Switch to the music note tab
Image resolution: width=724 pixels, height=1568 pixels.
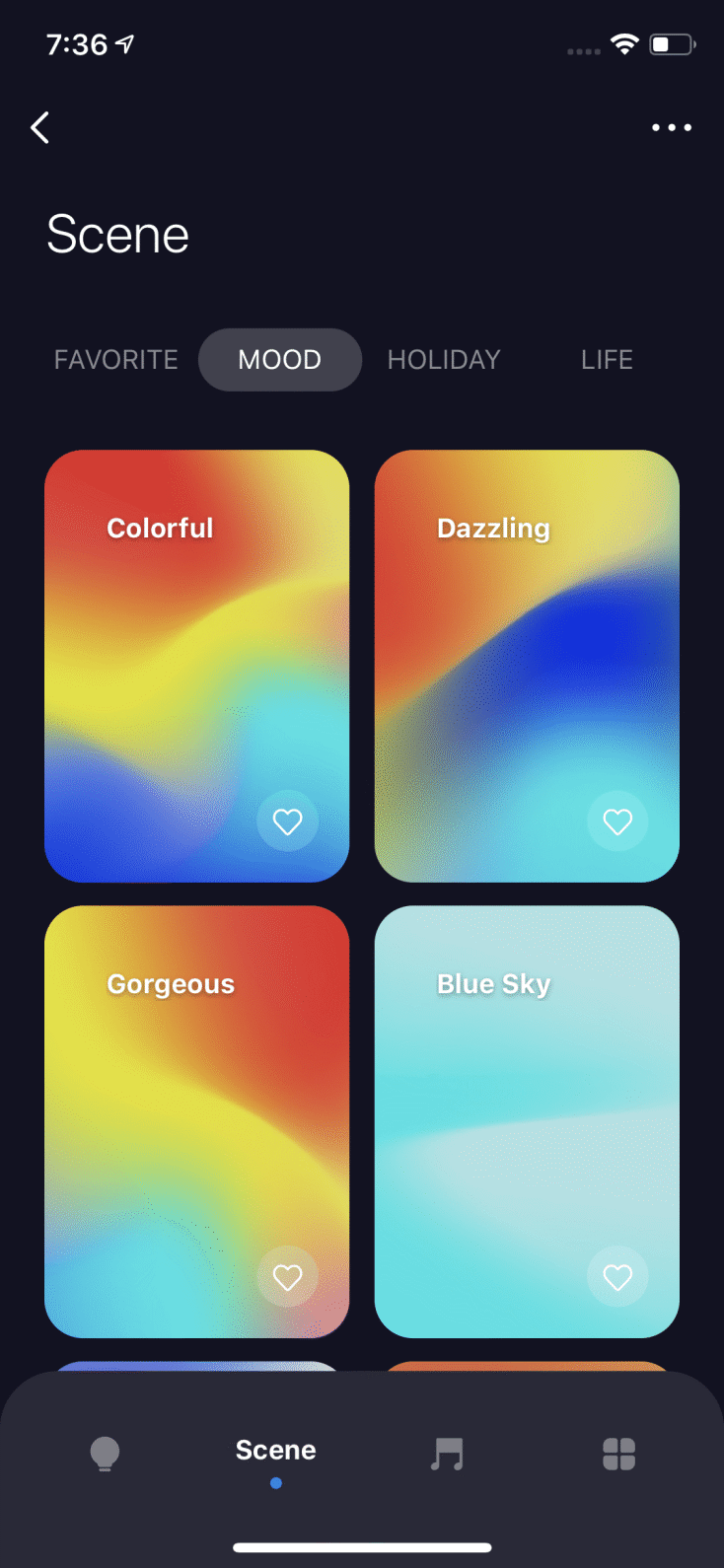447,1454
